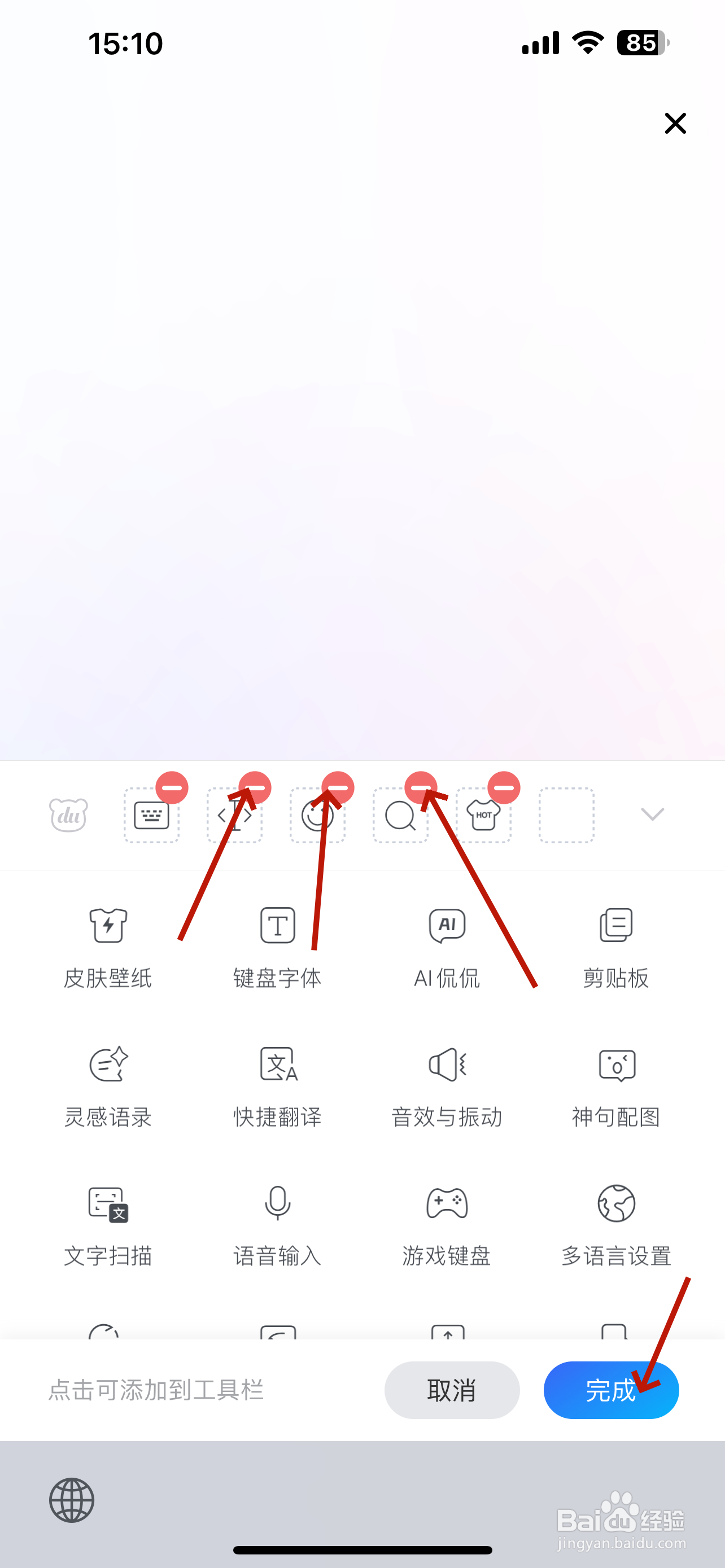The width and height of the screenshot is (725, 1568).
Task: Remove the keyboard item via red minus badge
Action: (x=173, y=787)
